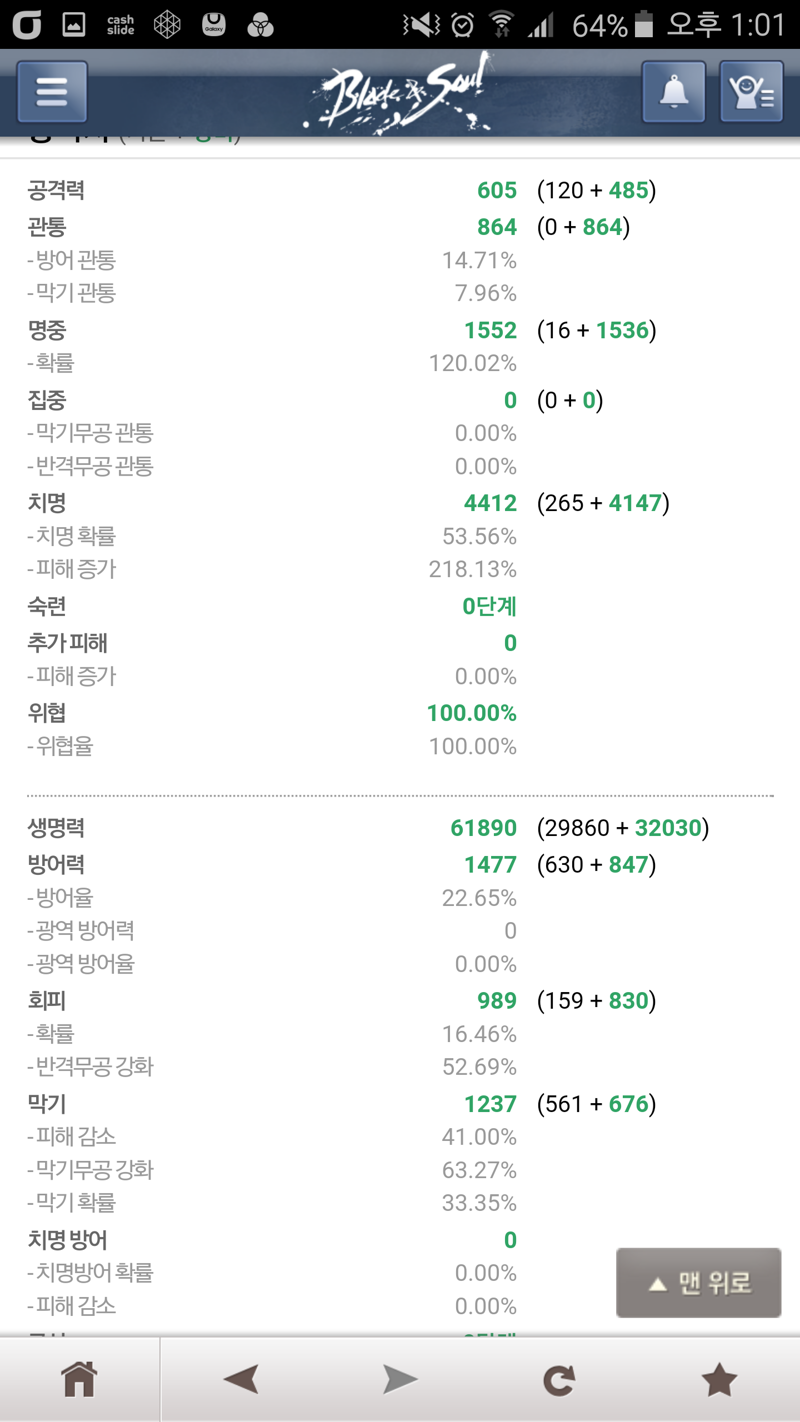
Task: Open the notifications bell
Action: [674, 92]
